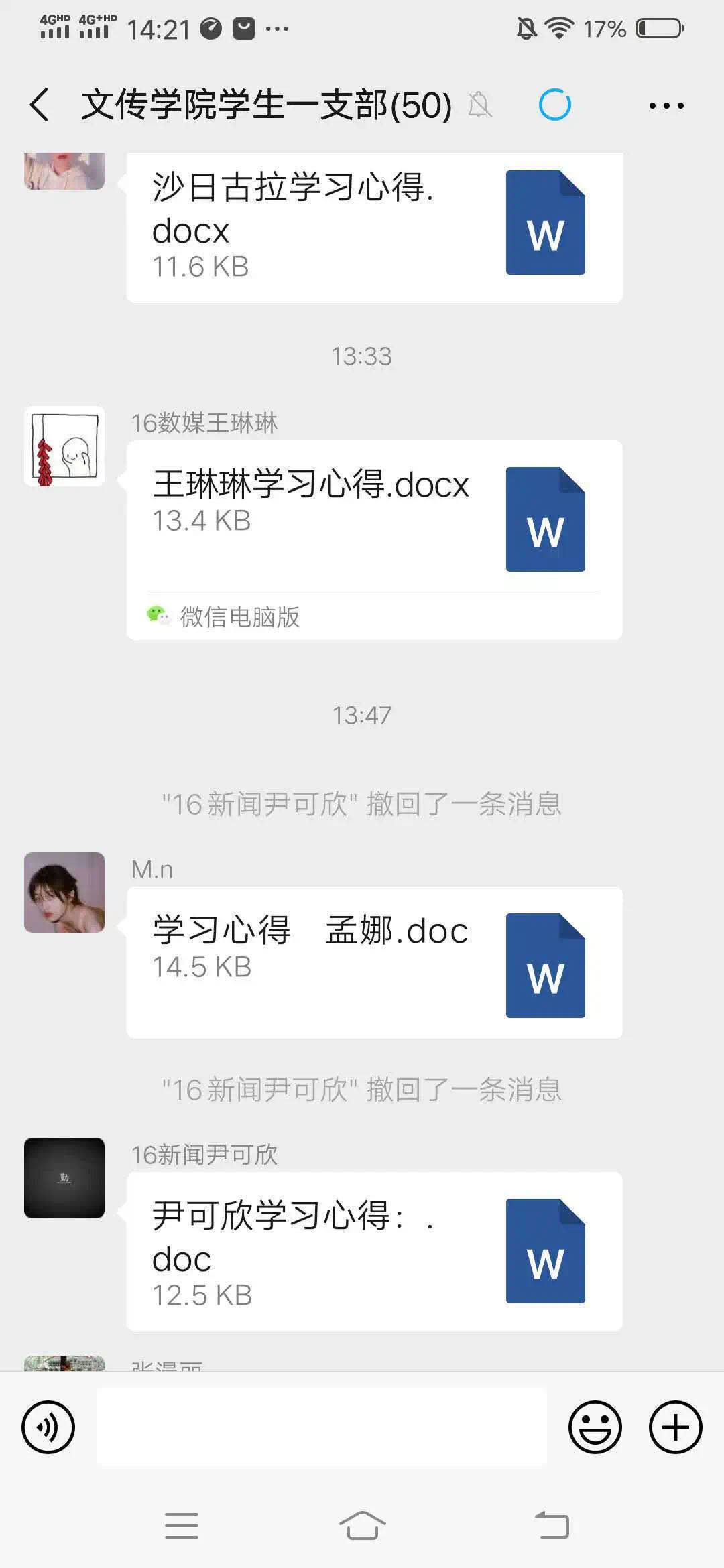The image size is (724, 1568).
Task: Open the group chat overflow menu
Action: 666,105
